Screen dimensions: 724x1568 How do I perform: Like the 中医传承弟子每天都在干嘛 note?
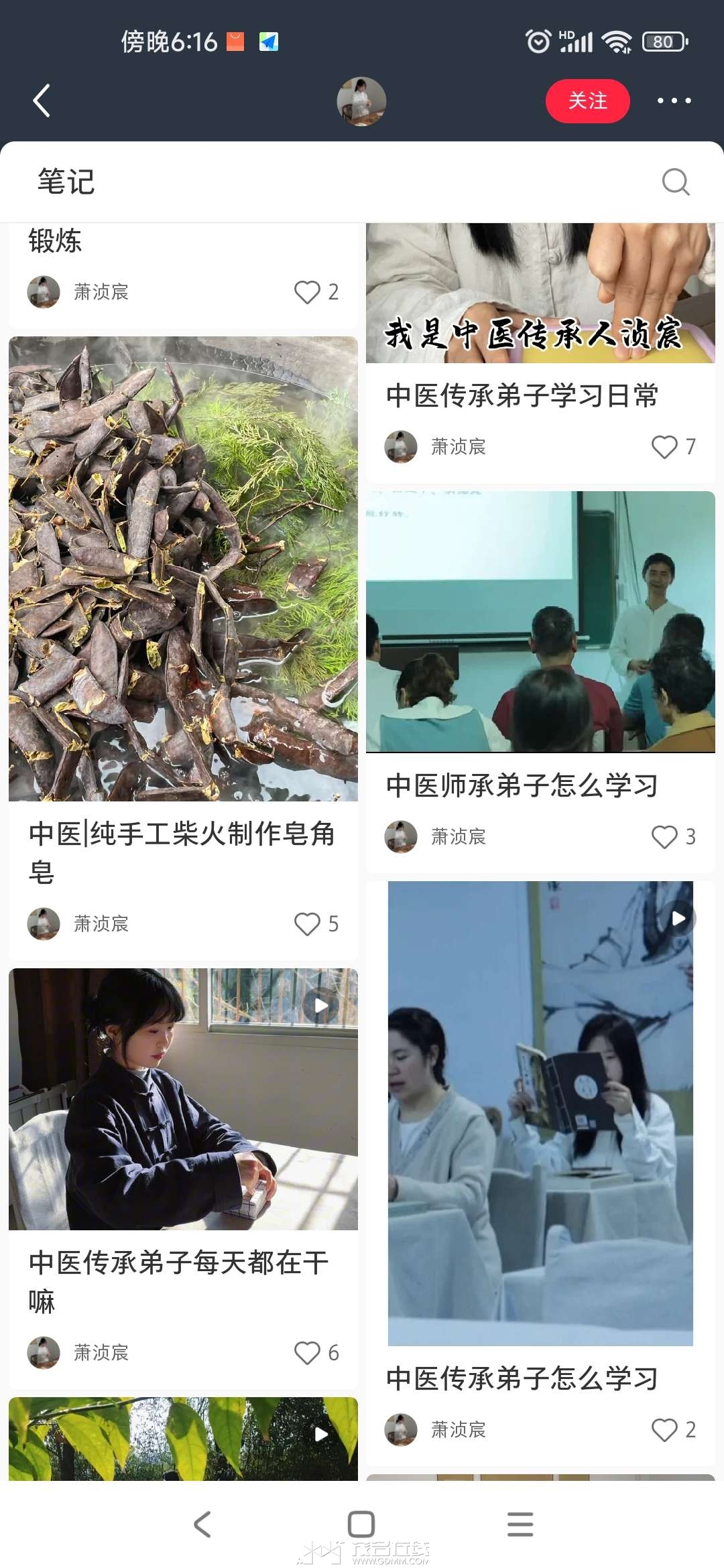(308, 1353)
